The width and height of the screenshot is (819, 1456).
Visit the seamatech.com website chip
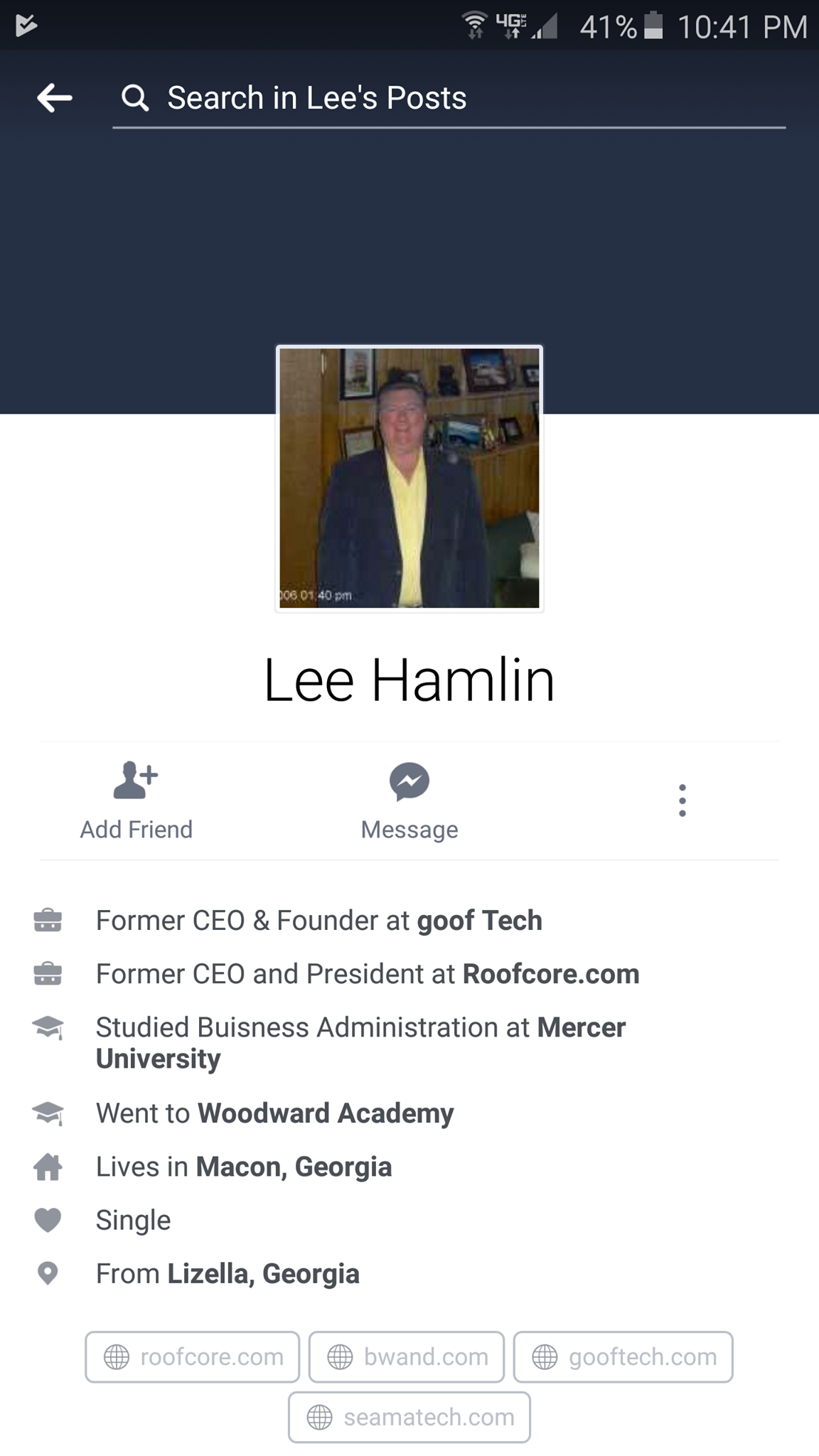point(409,1417)
